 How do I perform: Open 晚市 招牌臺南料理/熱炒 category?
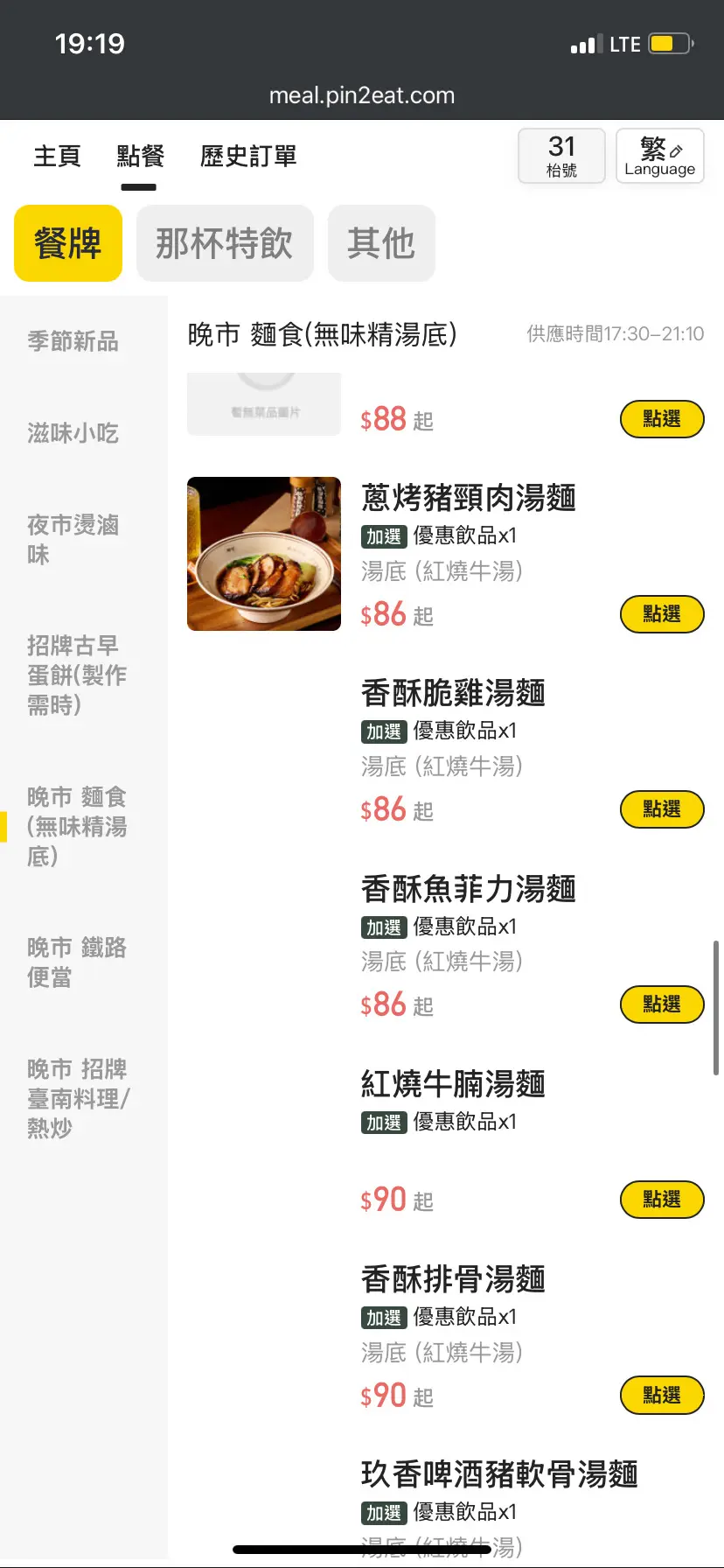[x=79, y=1098]
